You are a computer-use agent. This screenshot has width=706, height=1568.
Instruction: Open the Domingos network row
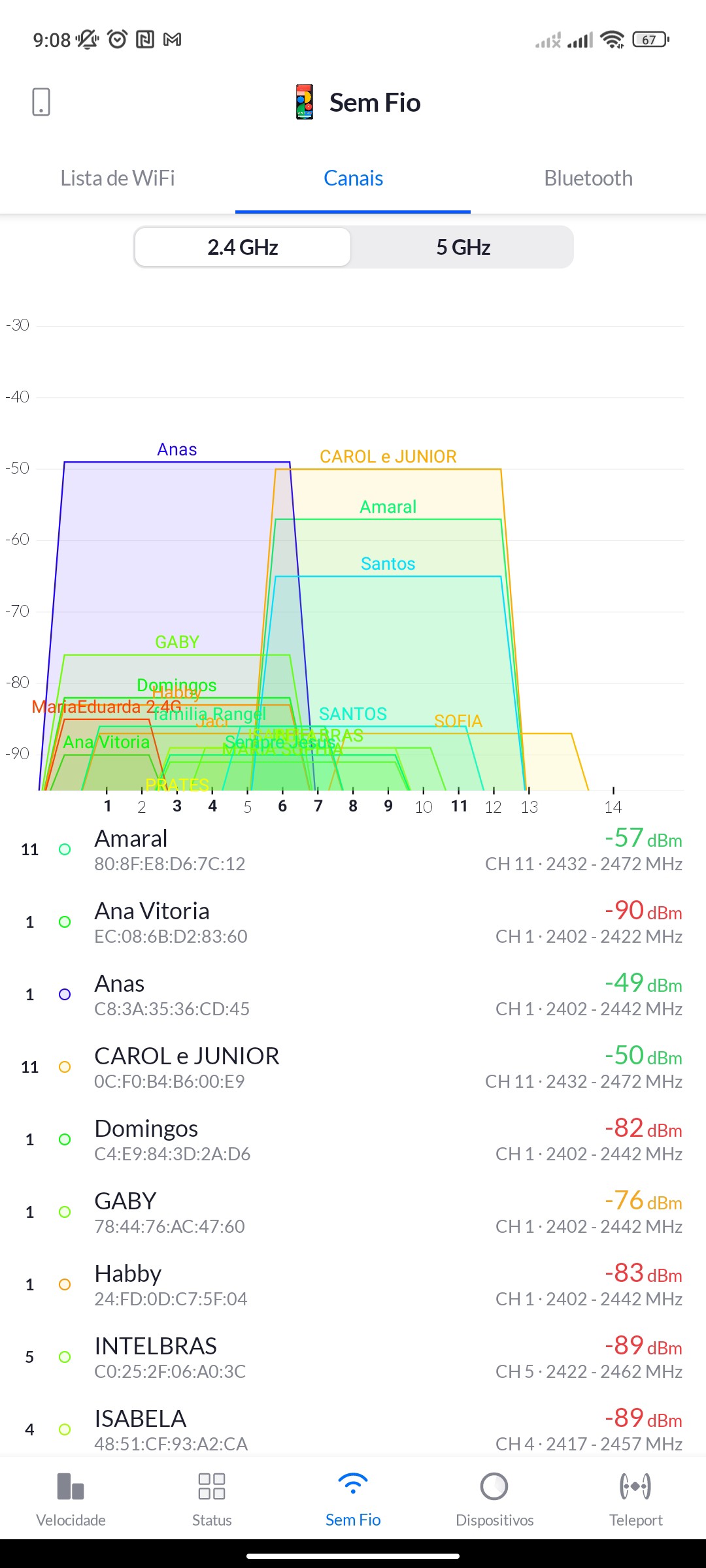(x=353, y=1139)
